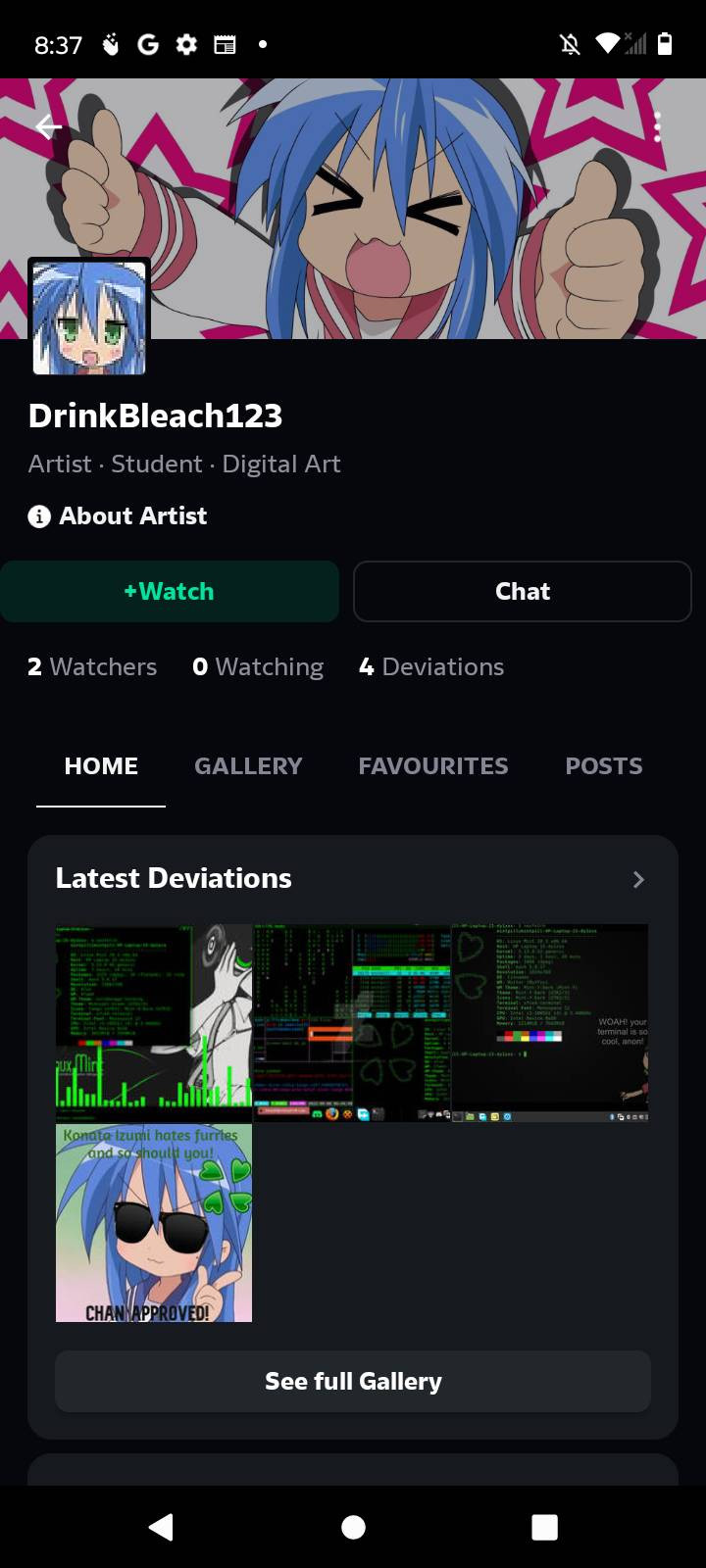This screenshot has height=1568, width=706.
Task: Open the 'WOAH! your terminal' deviation
Action: [550, 1023]
